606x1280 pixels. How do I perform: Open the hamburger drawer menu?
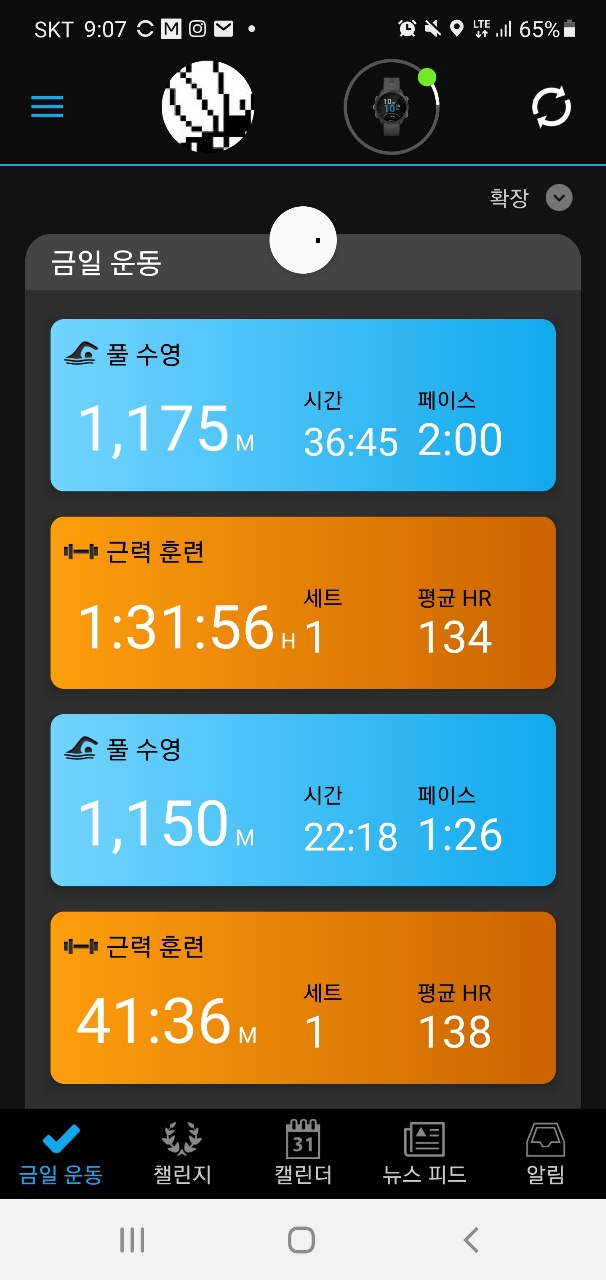[47, 107]
